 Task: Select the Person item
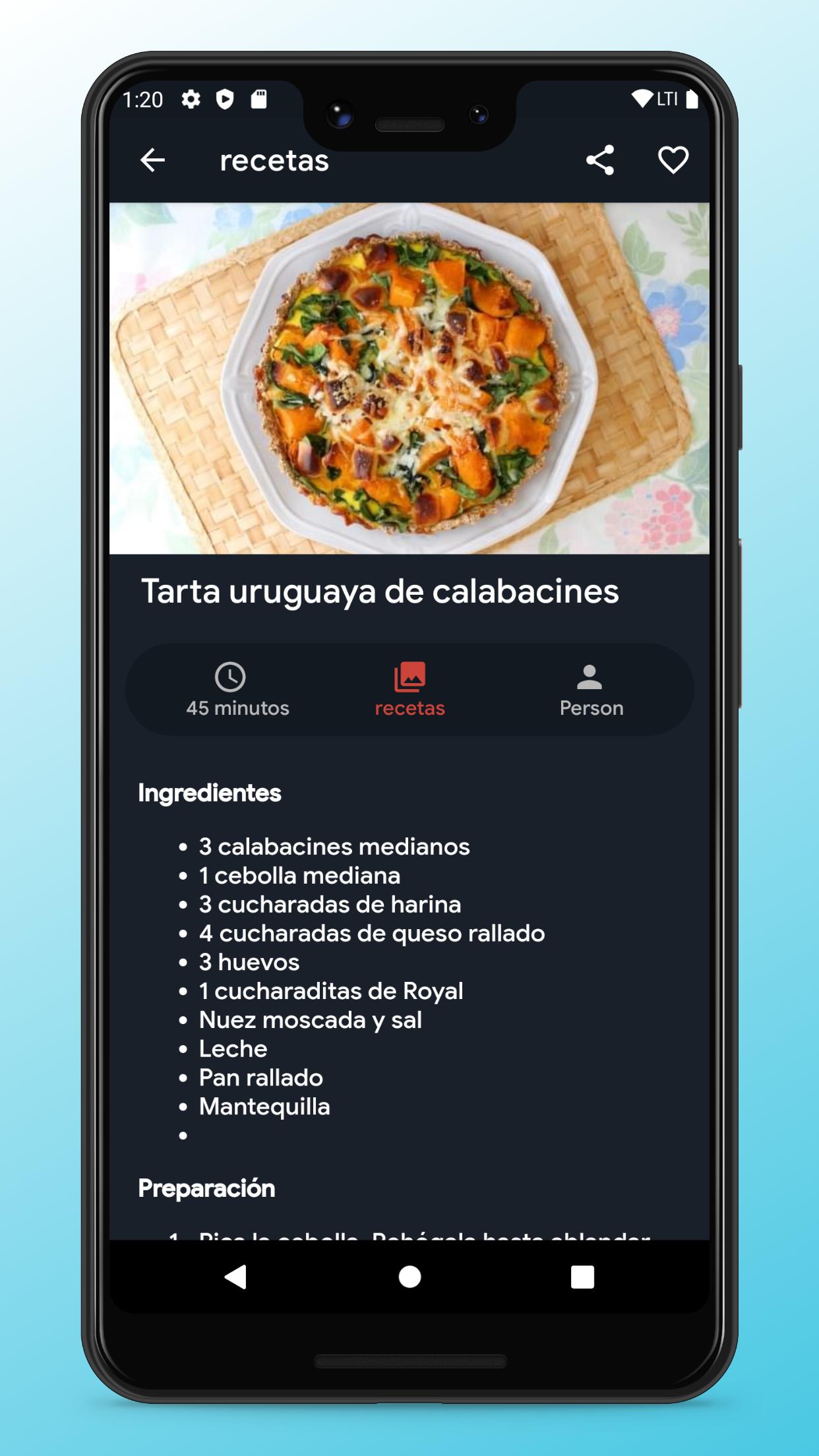(x=591, y=690)
